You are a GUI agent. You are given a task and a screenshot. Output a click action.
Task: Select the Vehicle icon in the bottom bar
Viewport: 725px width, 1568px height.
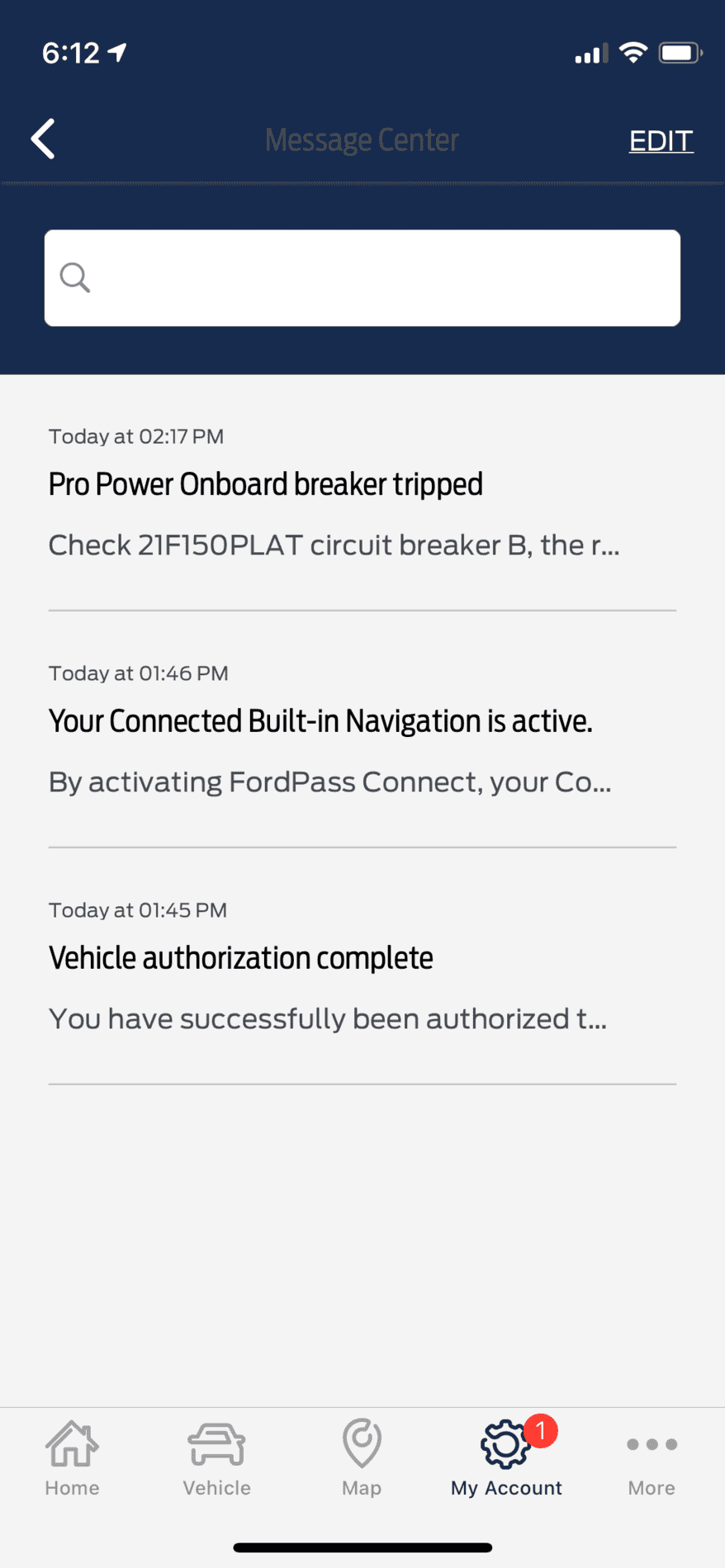[x=216, y=1444]
